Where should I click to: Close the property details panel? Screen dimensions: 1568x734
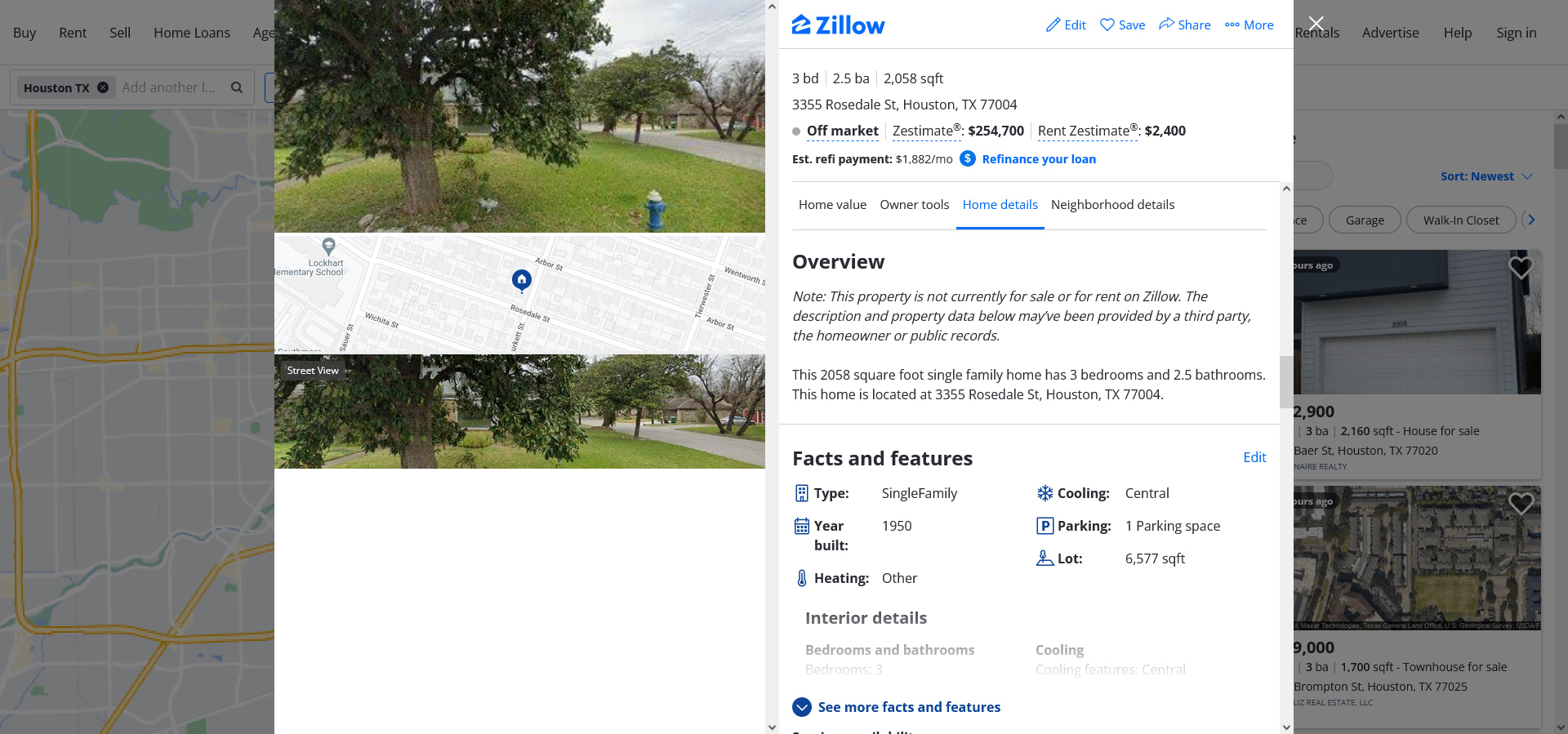1316,24
